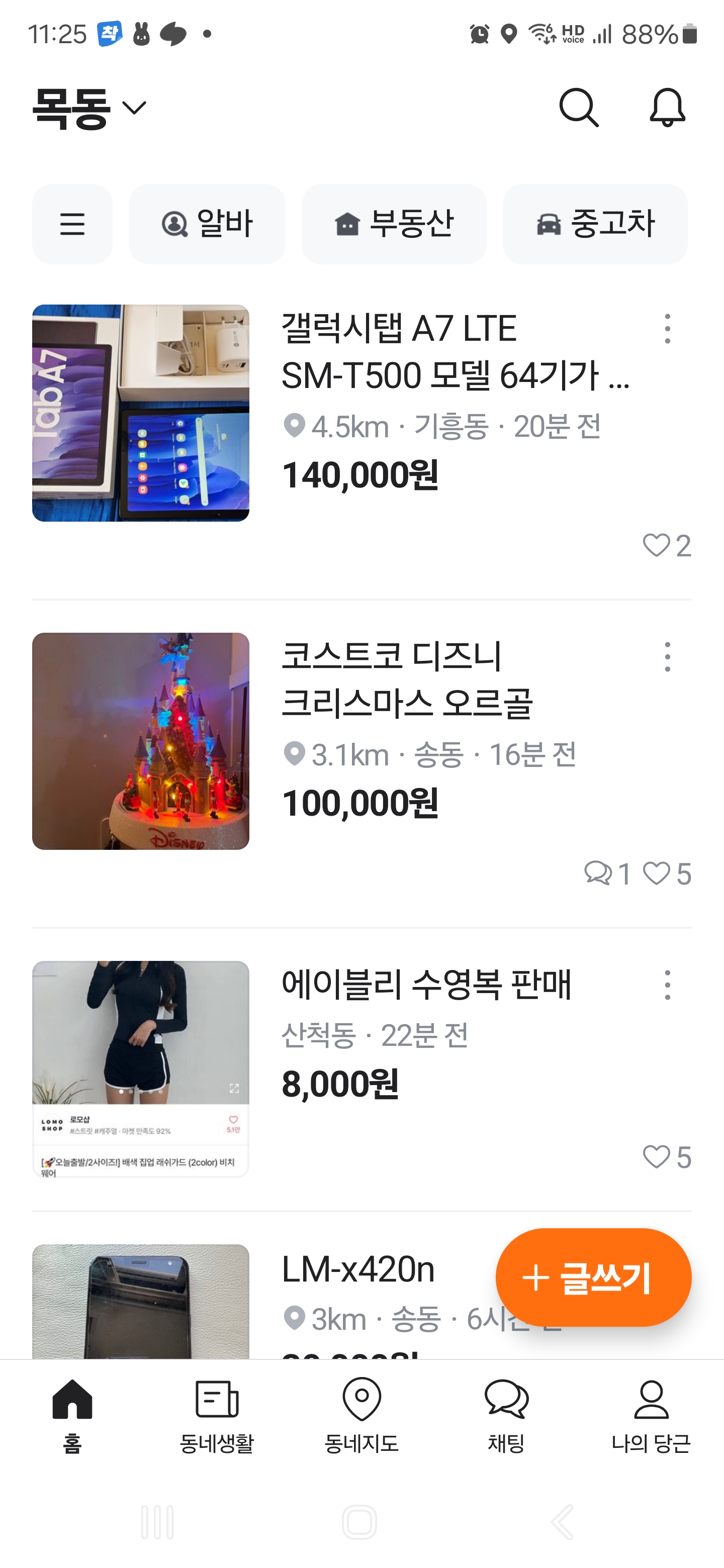Open the category hamburger menu chip

(72, 224)
